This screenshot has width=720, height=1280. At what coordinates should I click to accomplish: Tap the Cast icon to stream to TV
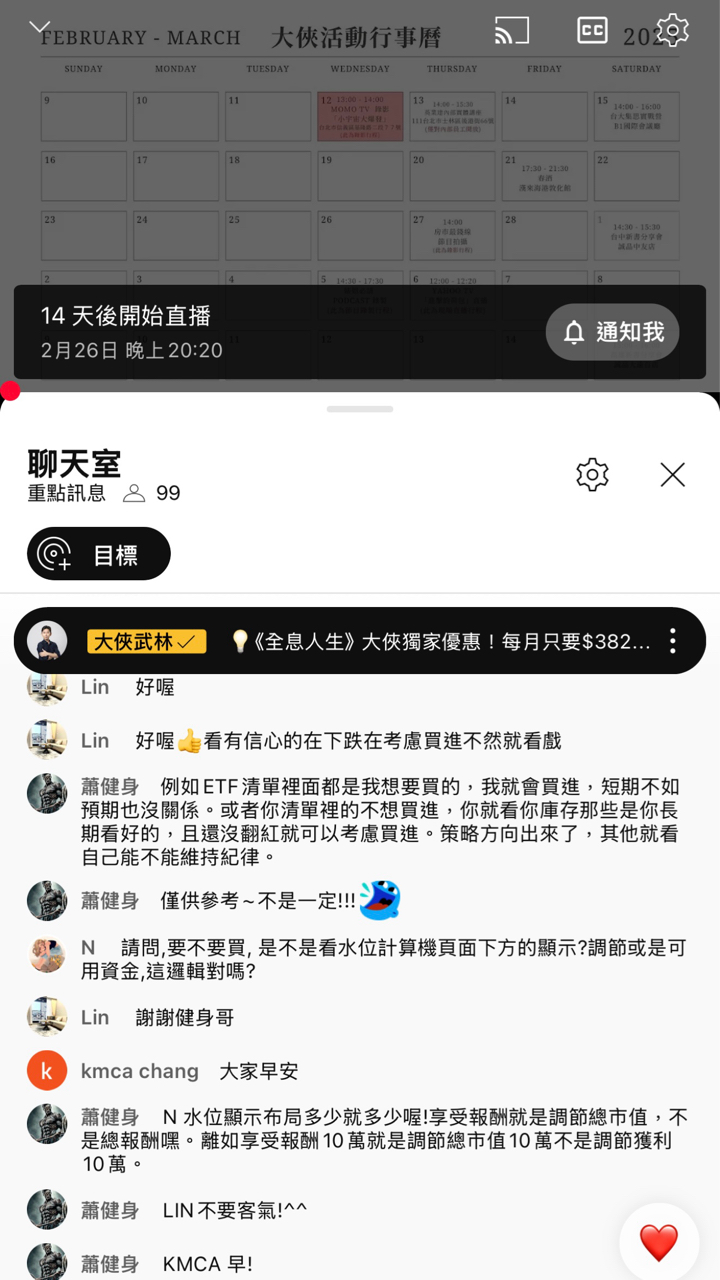512,31
